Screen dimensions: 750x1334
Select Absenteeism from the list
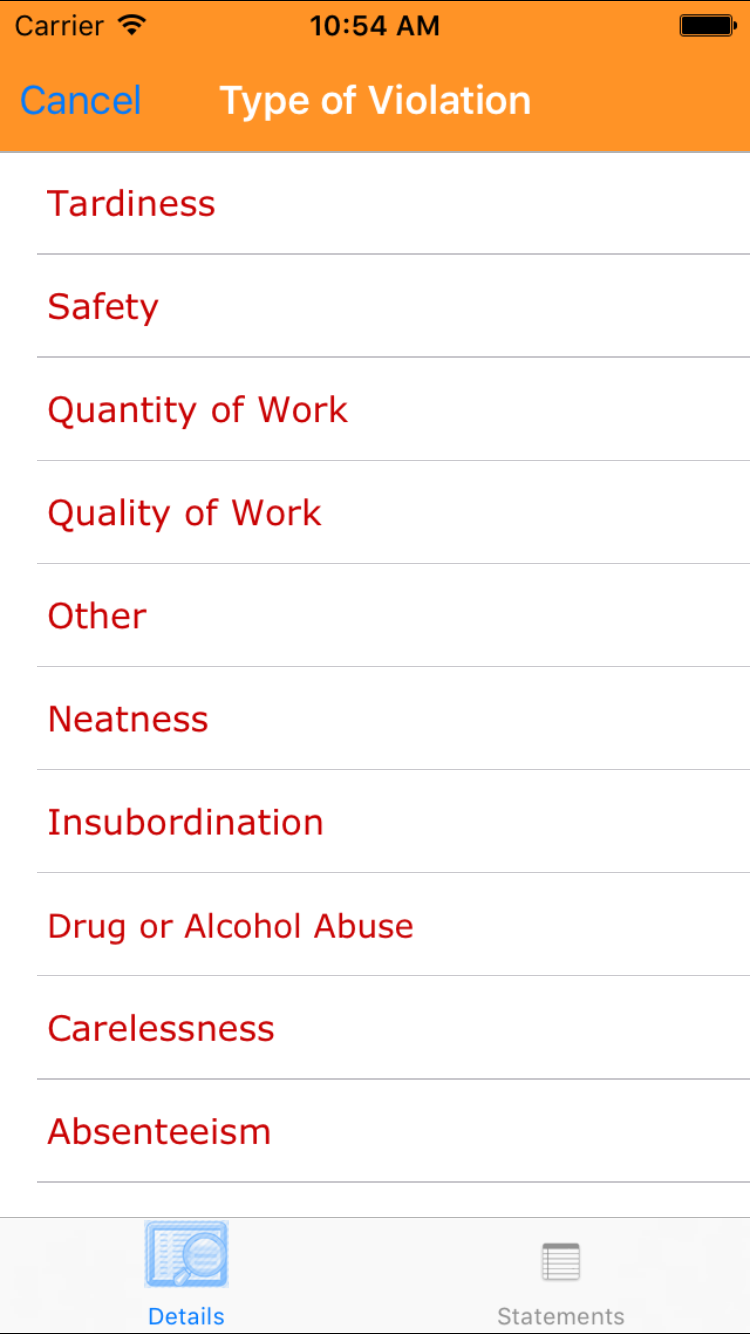click(160, 1132)
